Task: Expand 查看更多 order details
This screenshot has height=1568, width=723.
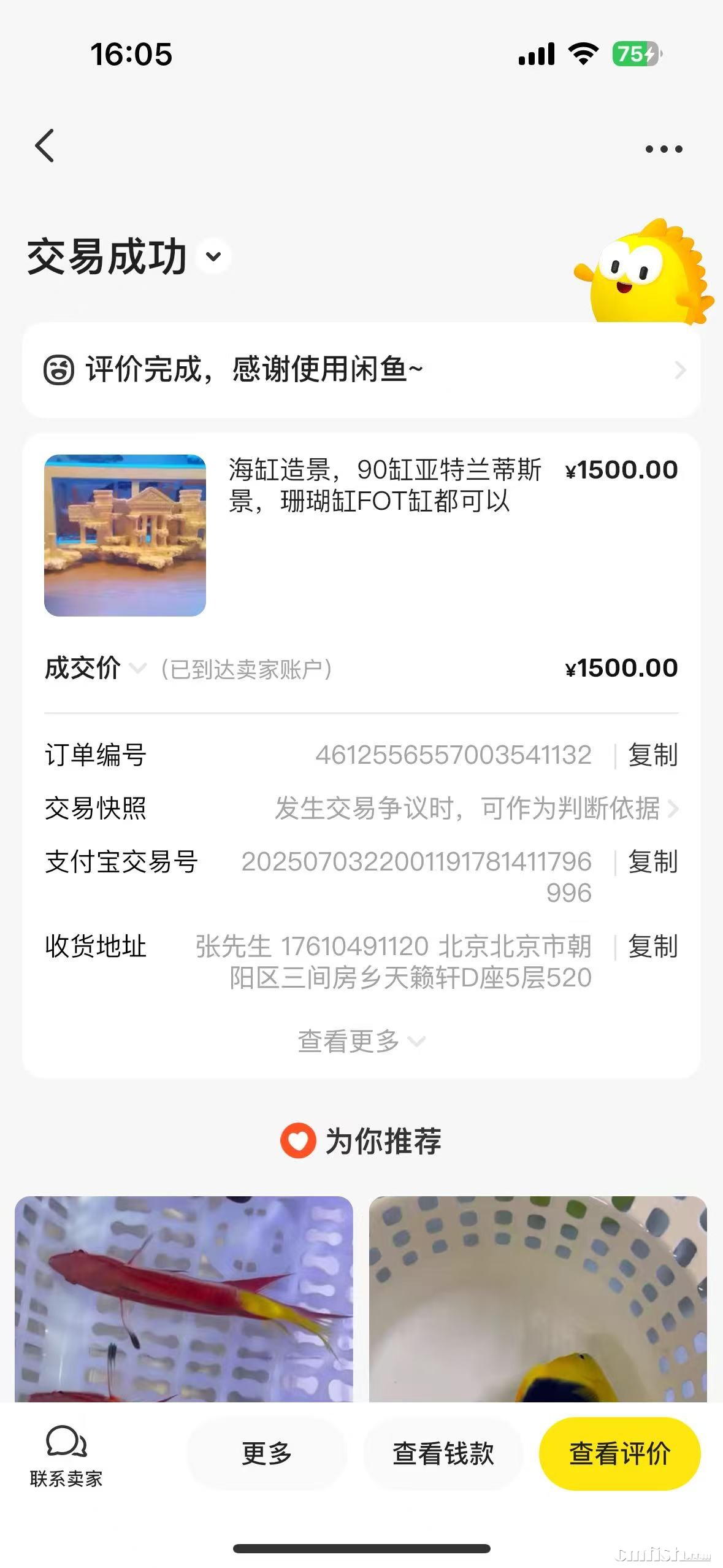Action: pos(361,1041)
